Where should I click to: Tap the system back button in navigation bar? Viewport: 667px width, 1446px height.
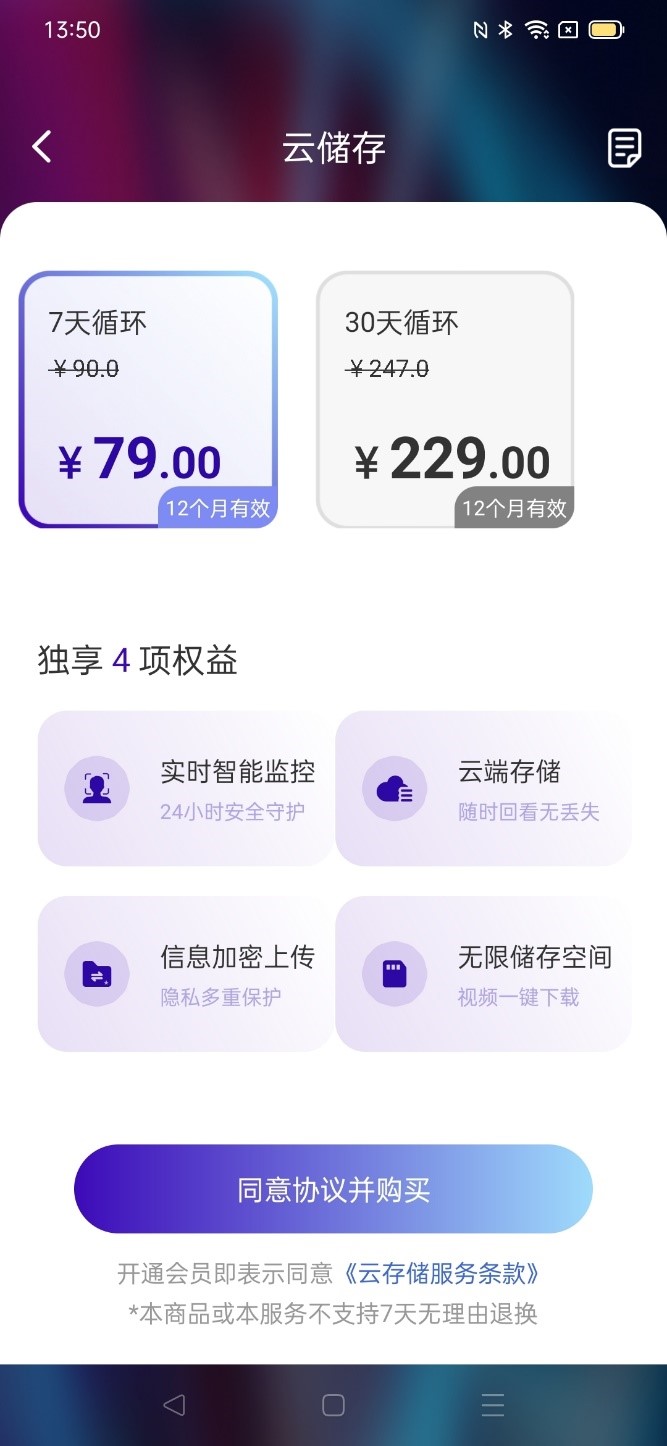[174, 1405]
